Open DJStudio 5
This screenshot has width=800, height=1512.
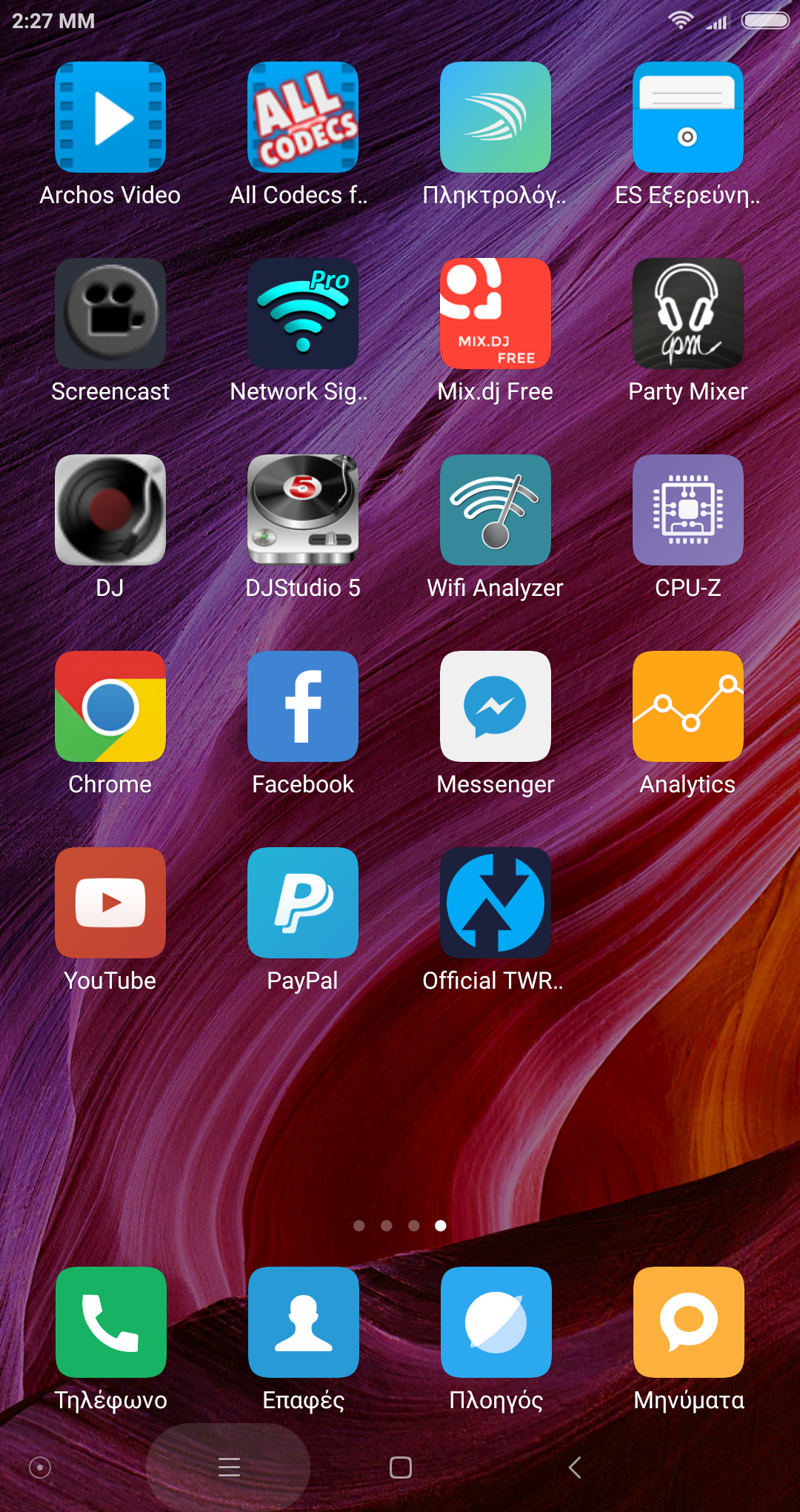(303, 510)
